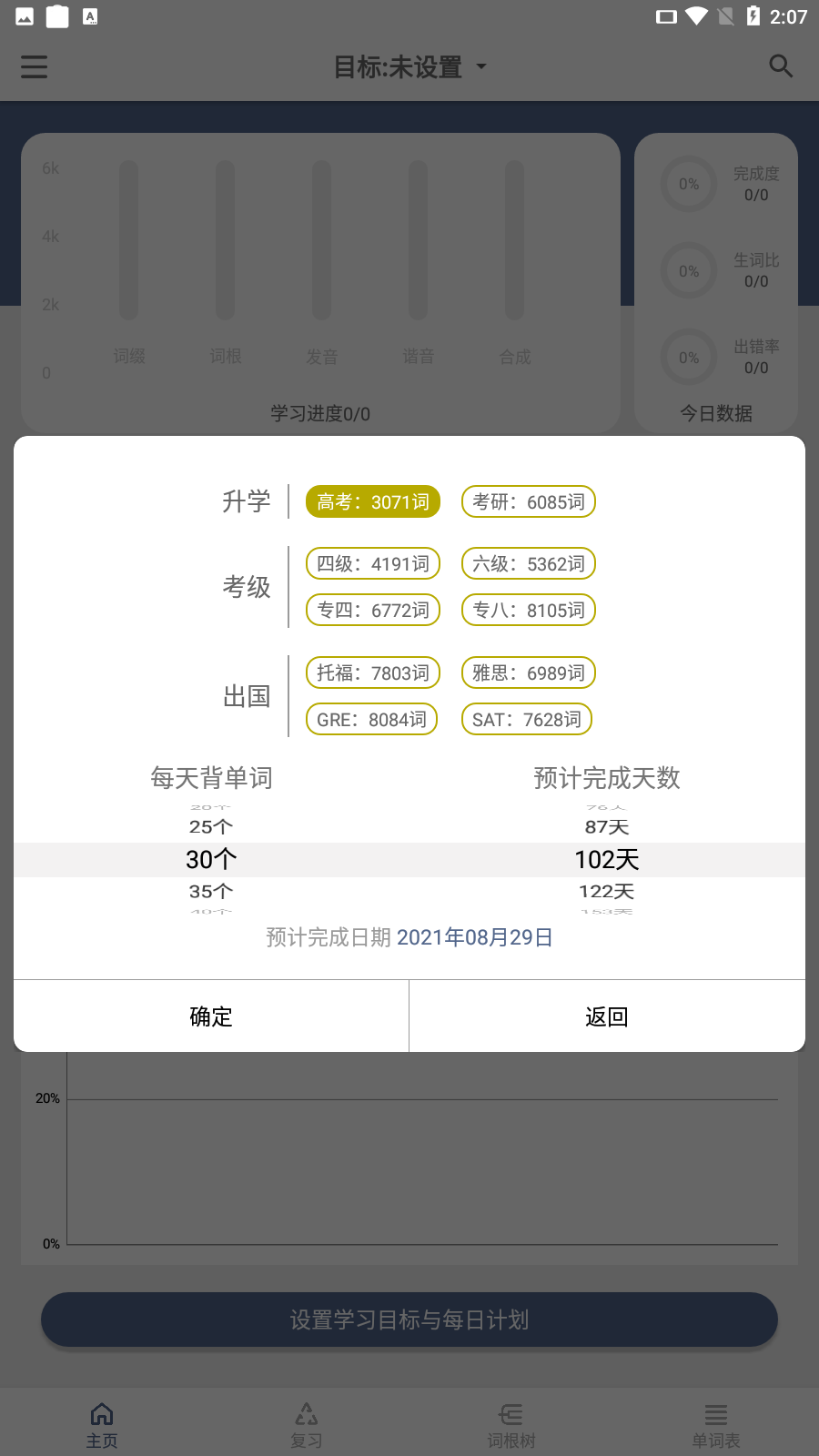The image size is (819, 1456).
Task: Choose the 考研 6085词 vocabulary goal
Action: (528, 501)
